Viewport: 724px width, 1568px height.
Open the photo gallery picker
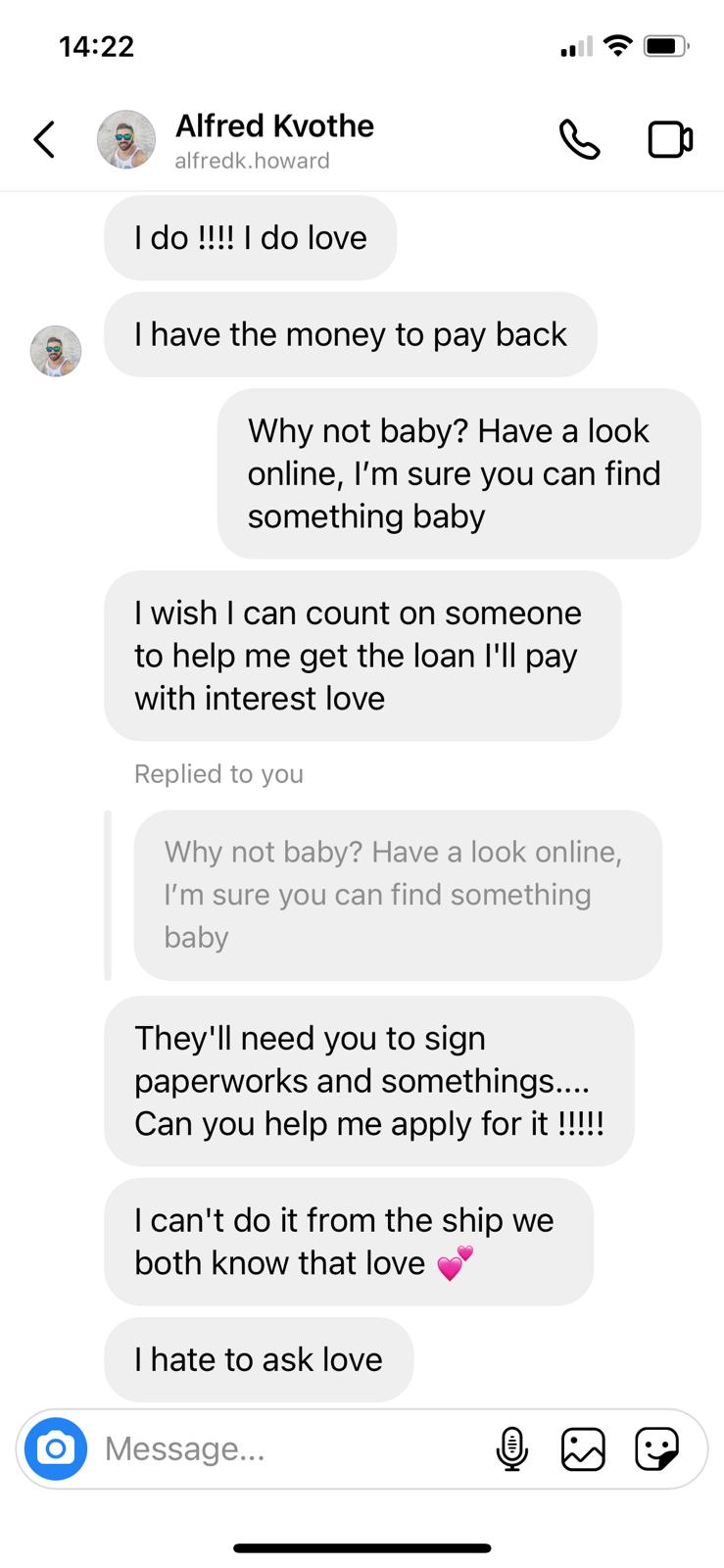point(583,1448)
